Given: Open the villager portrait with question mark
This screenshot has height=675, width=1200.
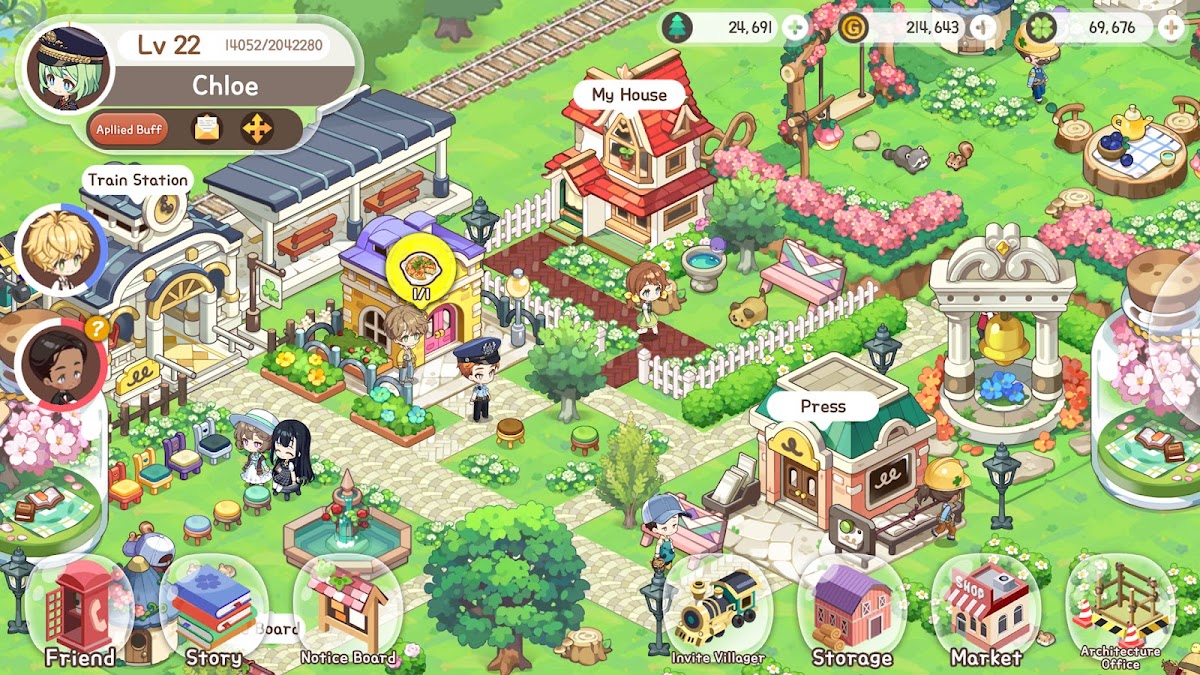Looking at the screenshot, I should (x=60, y=363).
